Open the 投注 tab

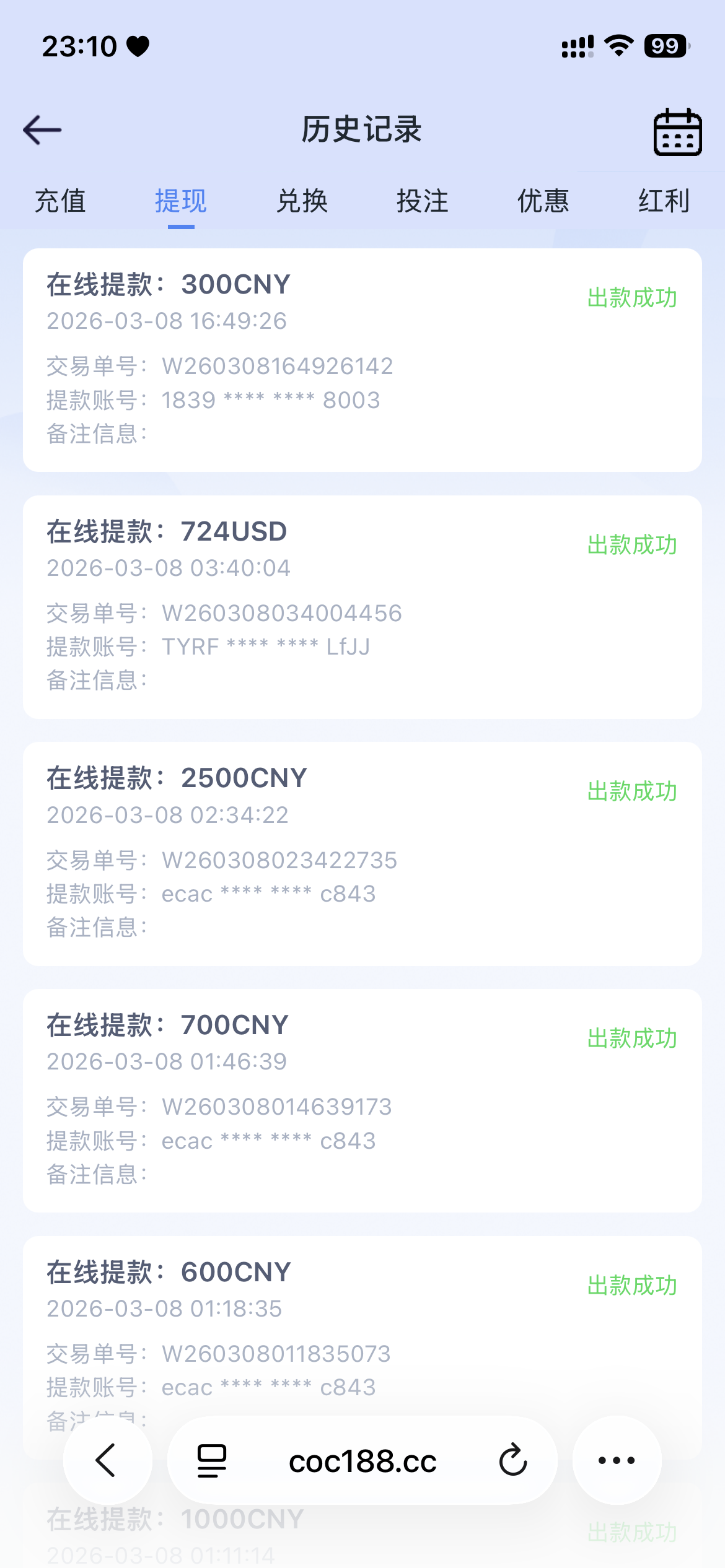point(423,201)
